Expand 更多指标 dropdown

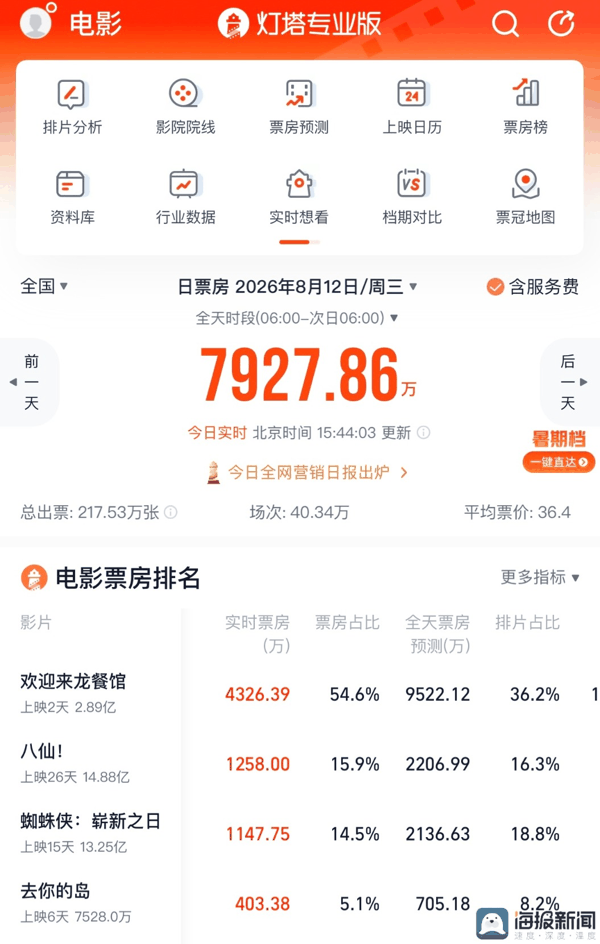pos(540,577)
